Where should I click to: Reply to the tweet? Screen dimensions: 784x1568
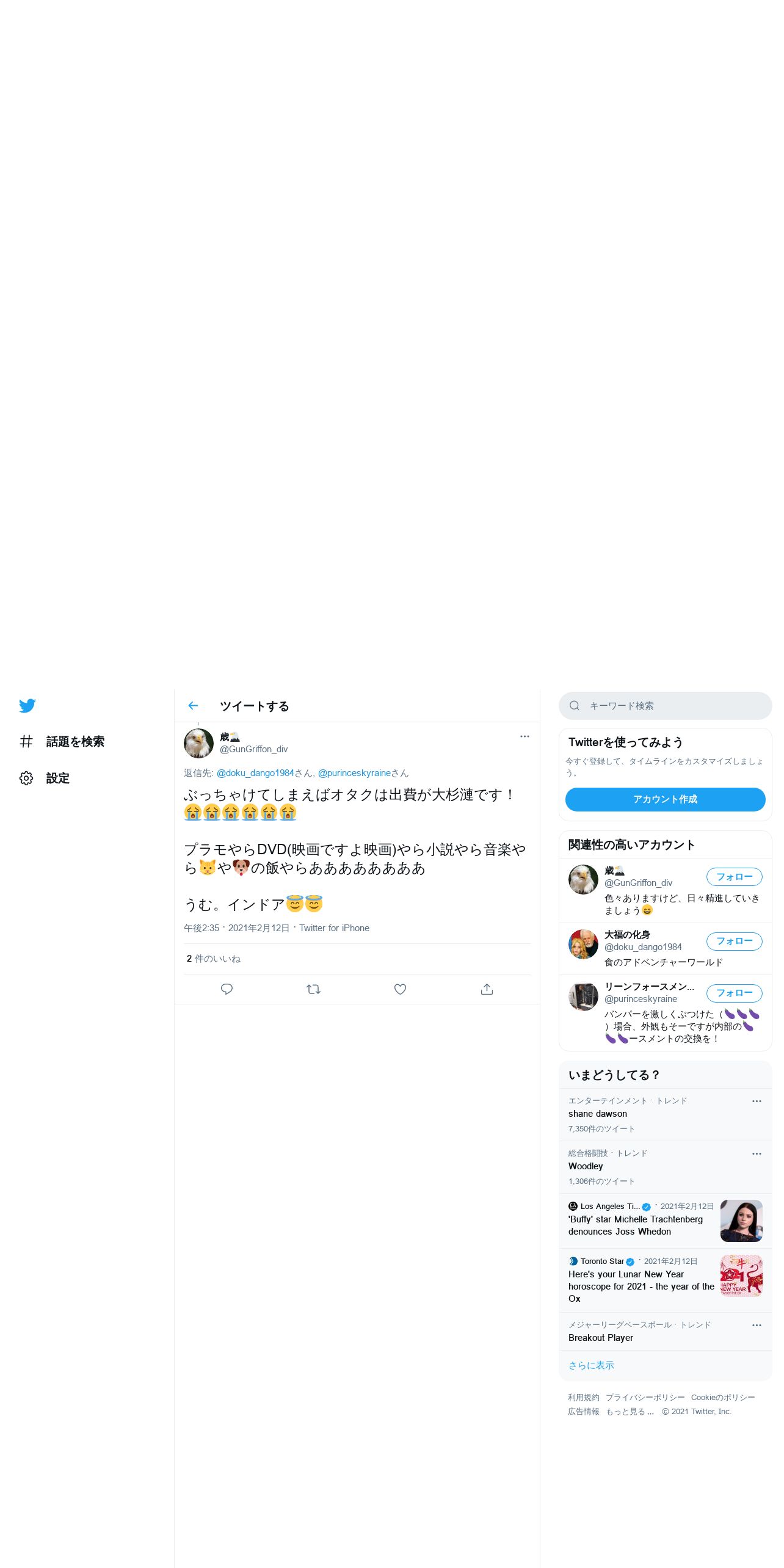point(227,989)
